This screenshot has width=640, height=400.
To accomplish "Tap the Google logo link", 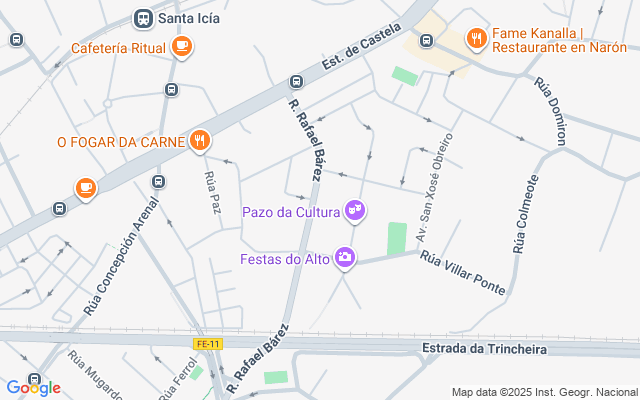I will point(33,388).
